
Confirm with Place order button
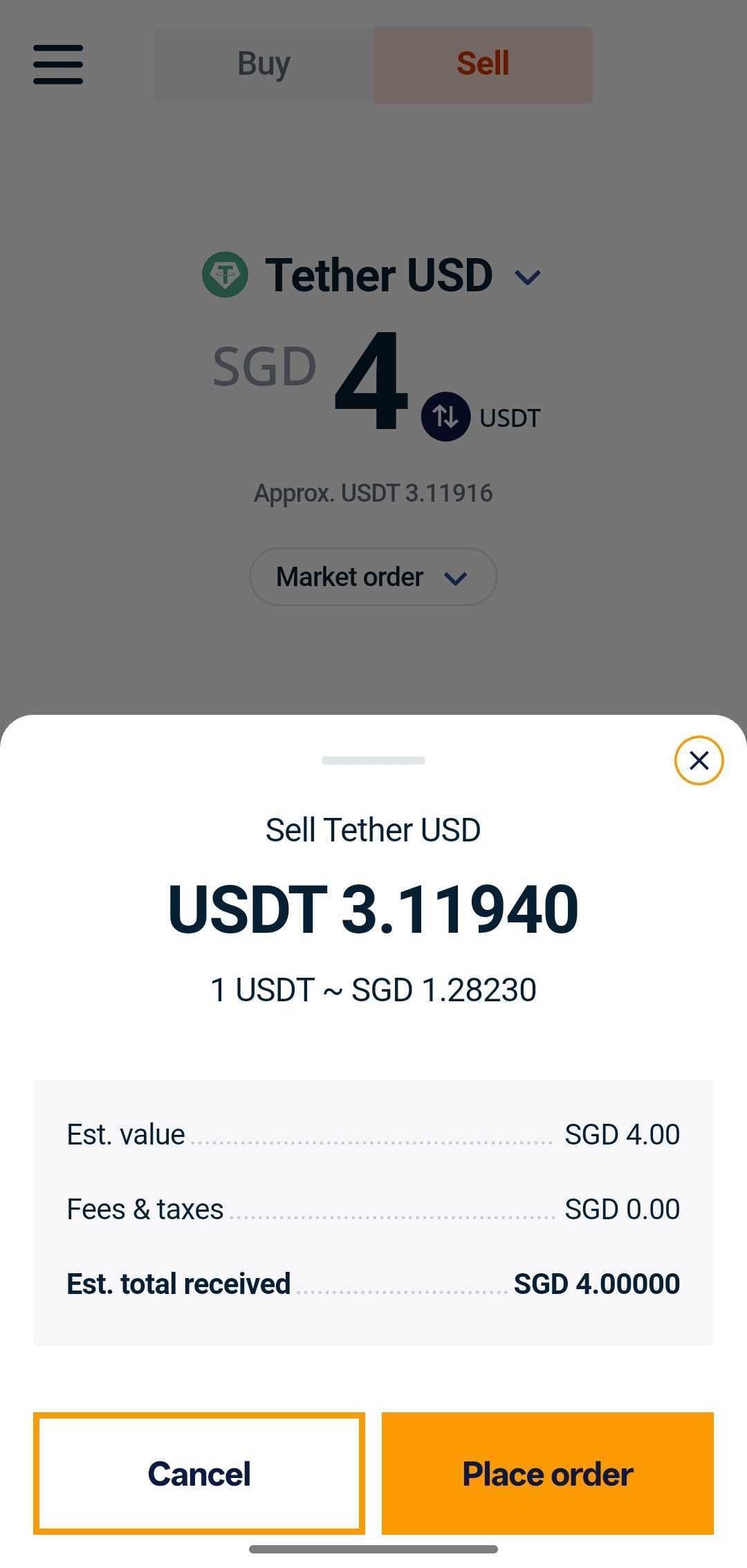(x=547, y=1473)
